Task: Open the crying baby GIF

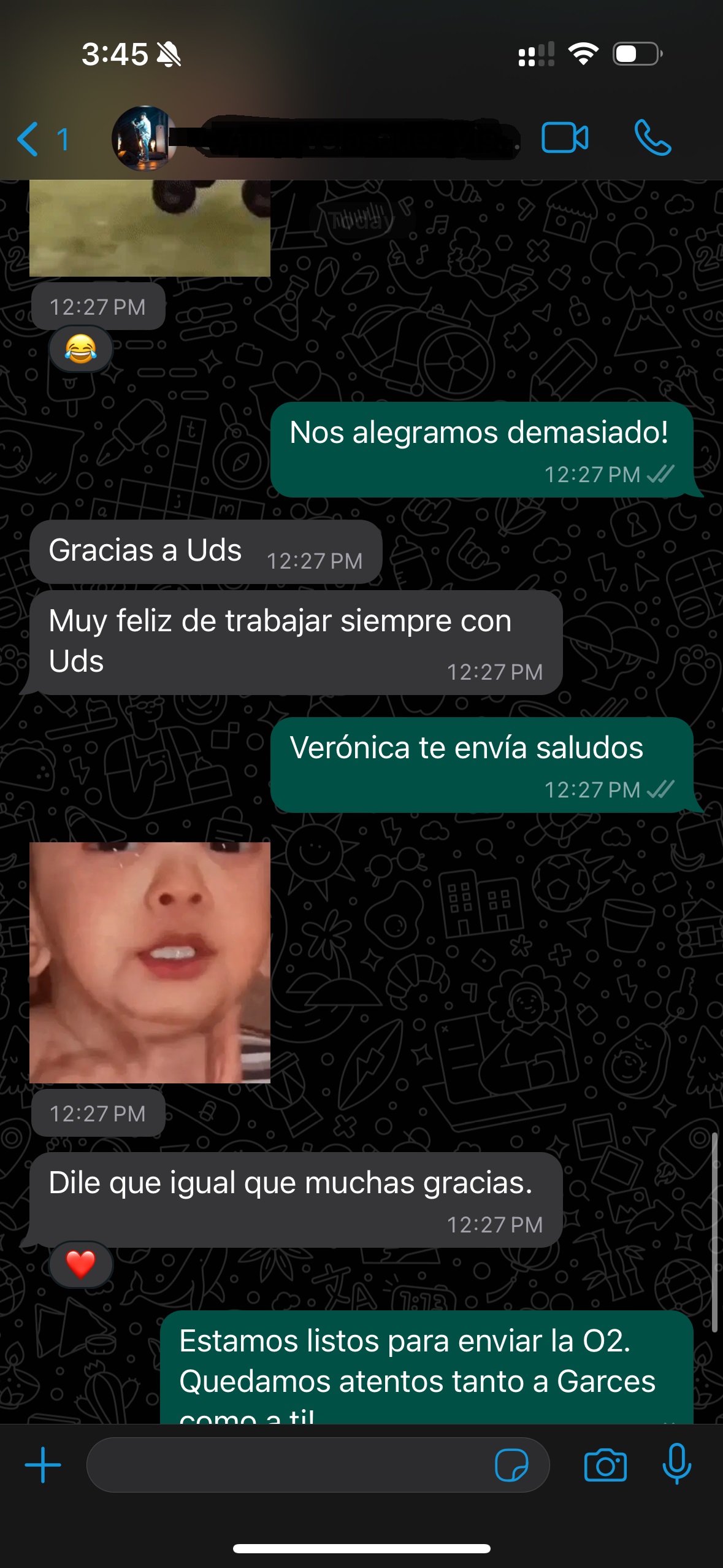Action: [150, 962]
